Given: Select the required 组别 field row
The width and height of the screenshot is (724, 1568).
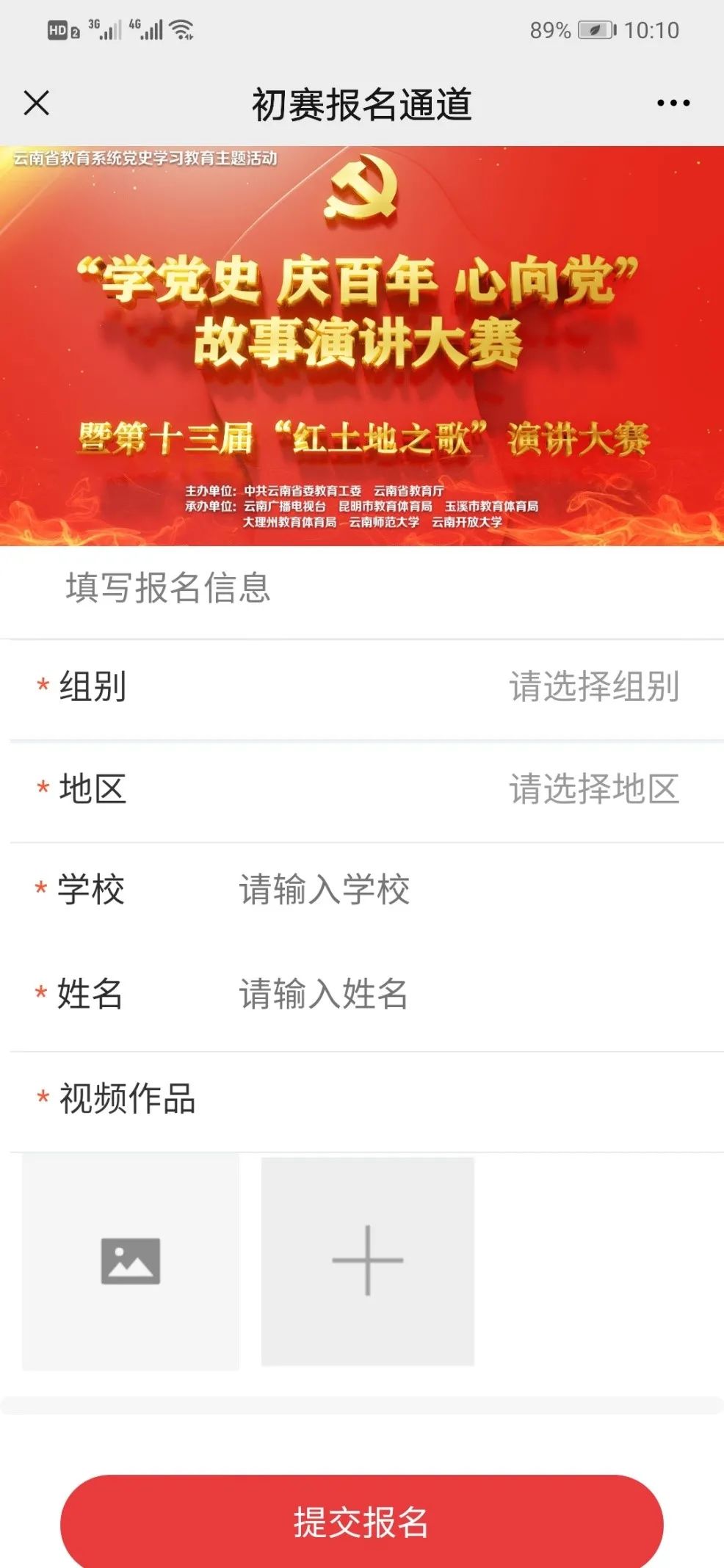Looking at the screenshot, I should point(362,687).
